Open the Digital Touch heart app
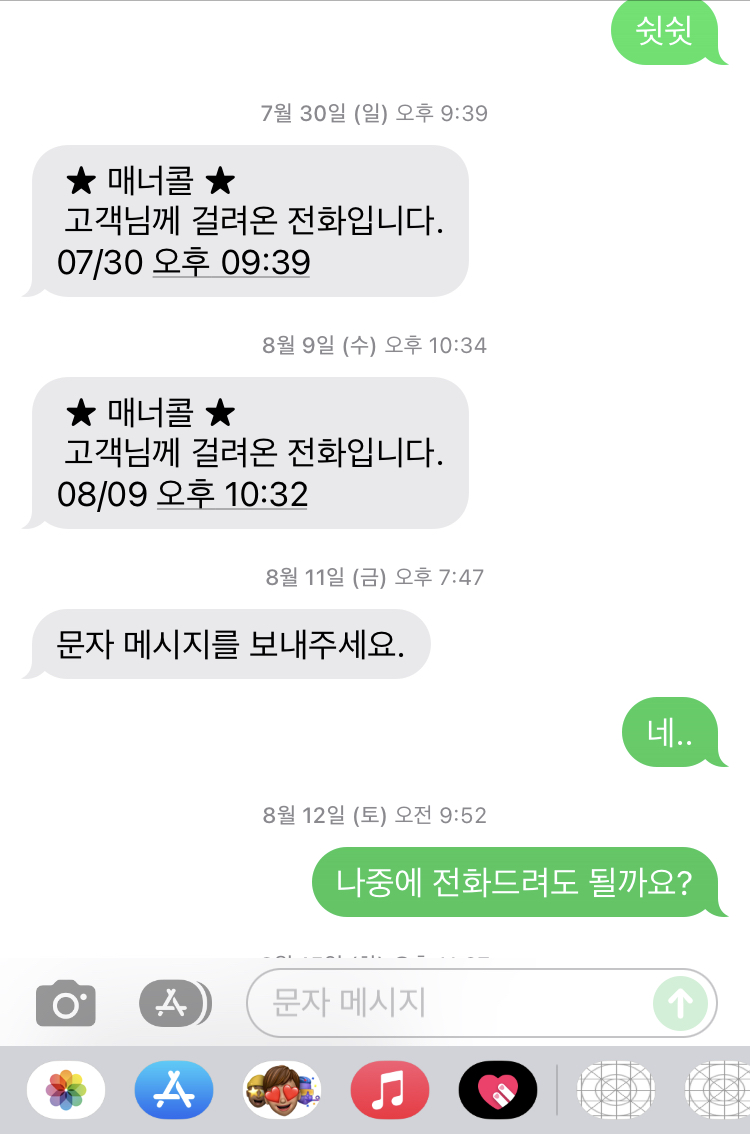The height and width of the screenshot is (1134, 750). click(x=498, y=1089)
